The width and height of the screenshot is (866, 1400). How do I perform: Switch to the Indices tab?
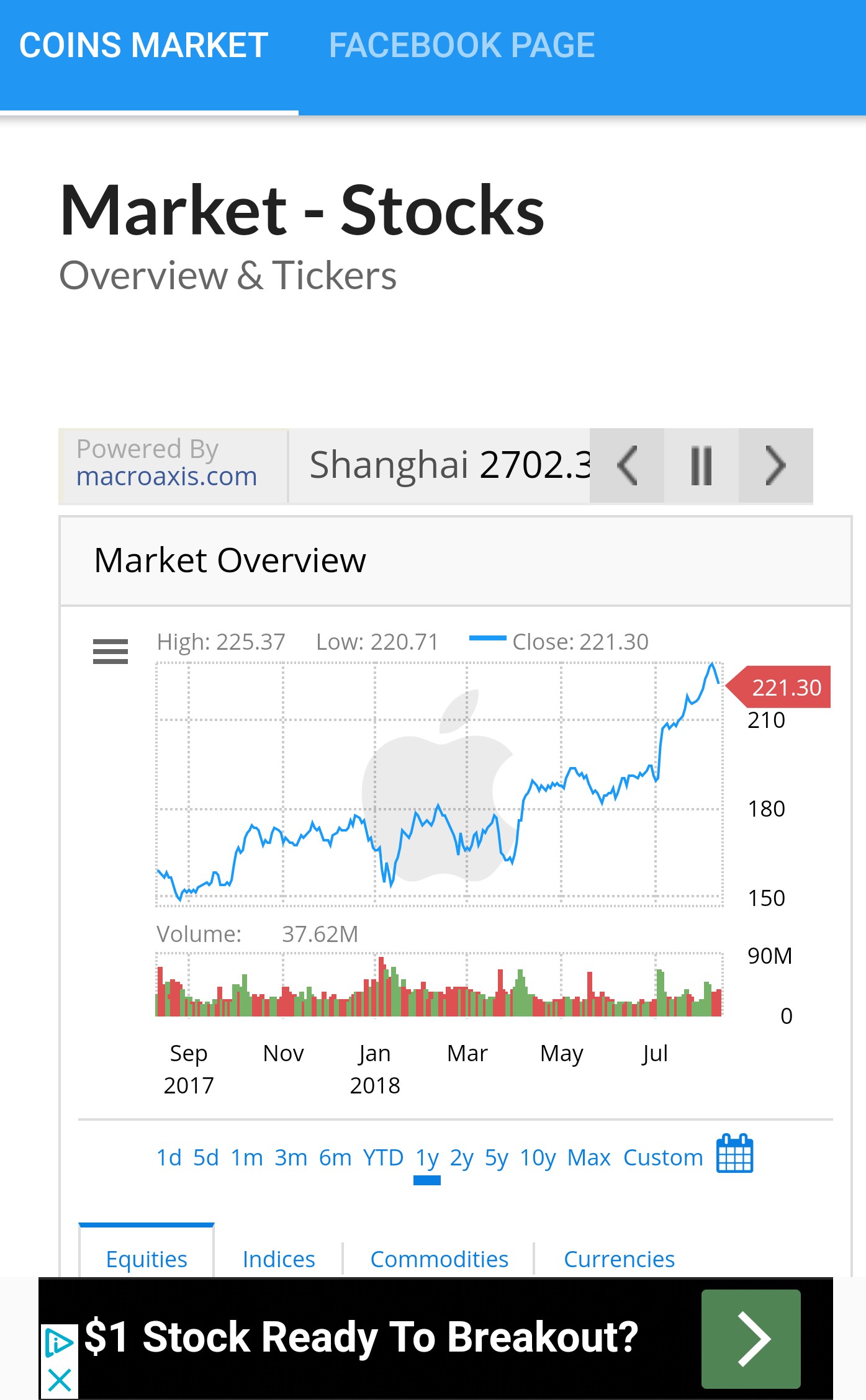[279, 1259]
